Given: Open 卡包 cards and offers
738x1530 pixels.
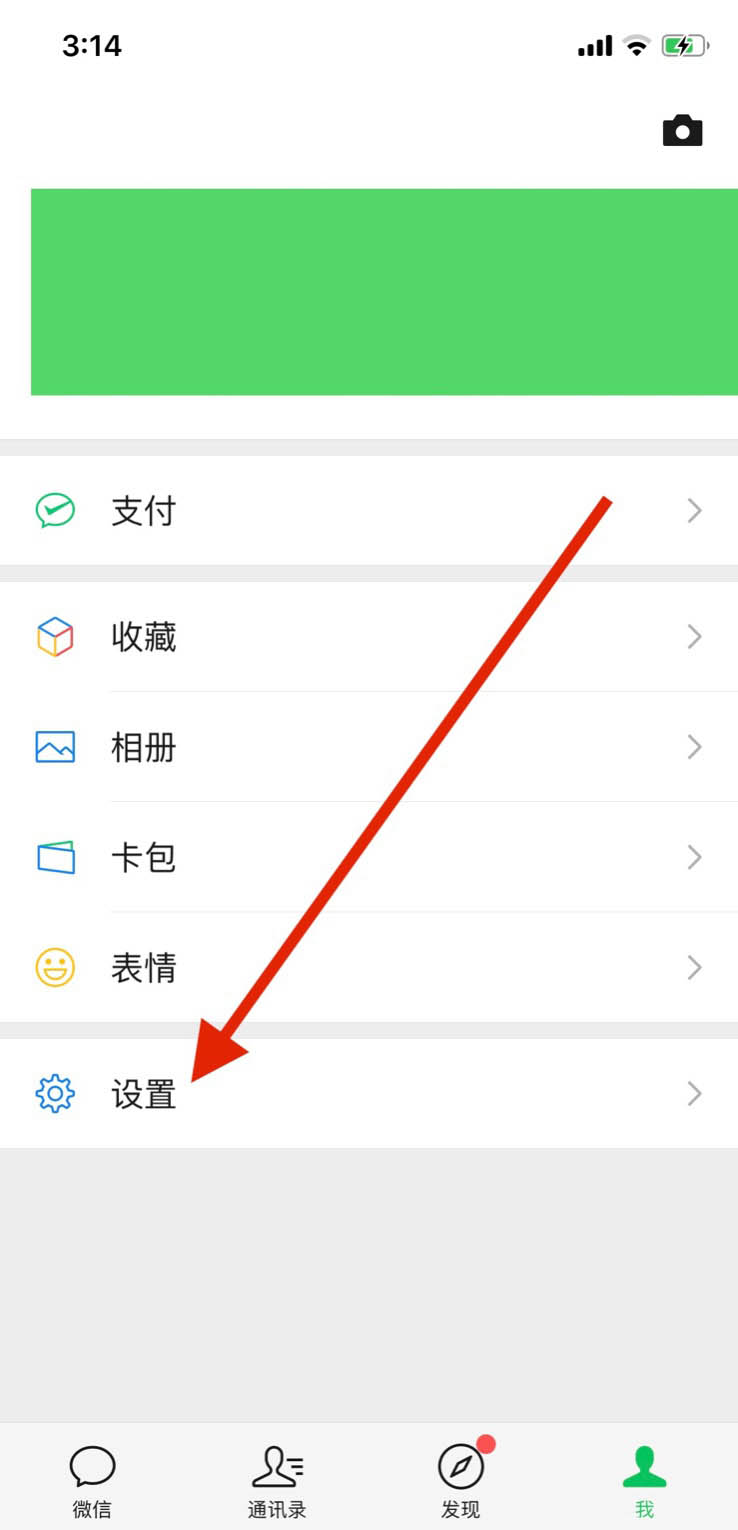Looking at the screenshot, I should tap(369, 857).
